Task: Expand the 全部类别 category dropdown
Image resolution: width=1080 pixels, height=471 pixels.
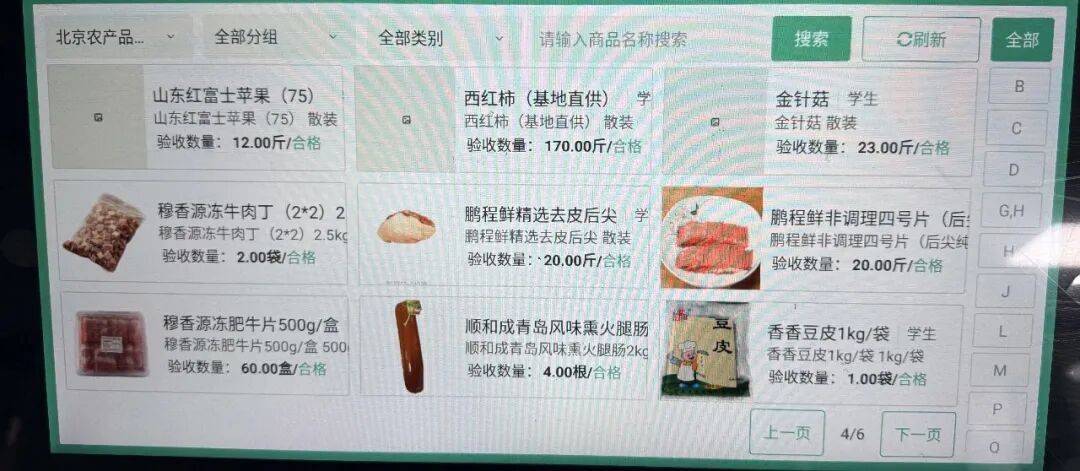Action: (x=442, y=39)
